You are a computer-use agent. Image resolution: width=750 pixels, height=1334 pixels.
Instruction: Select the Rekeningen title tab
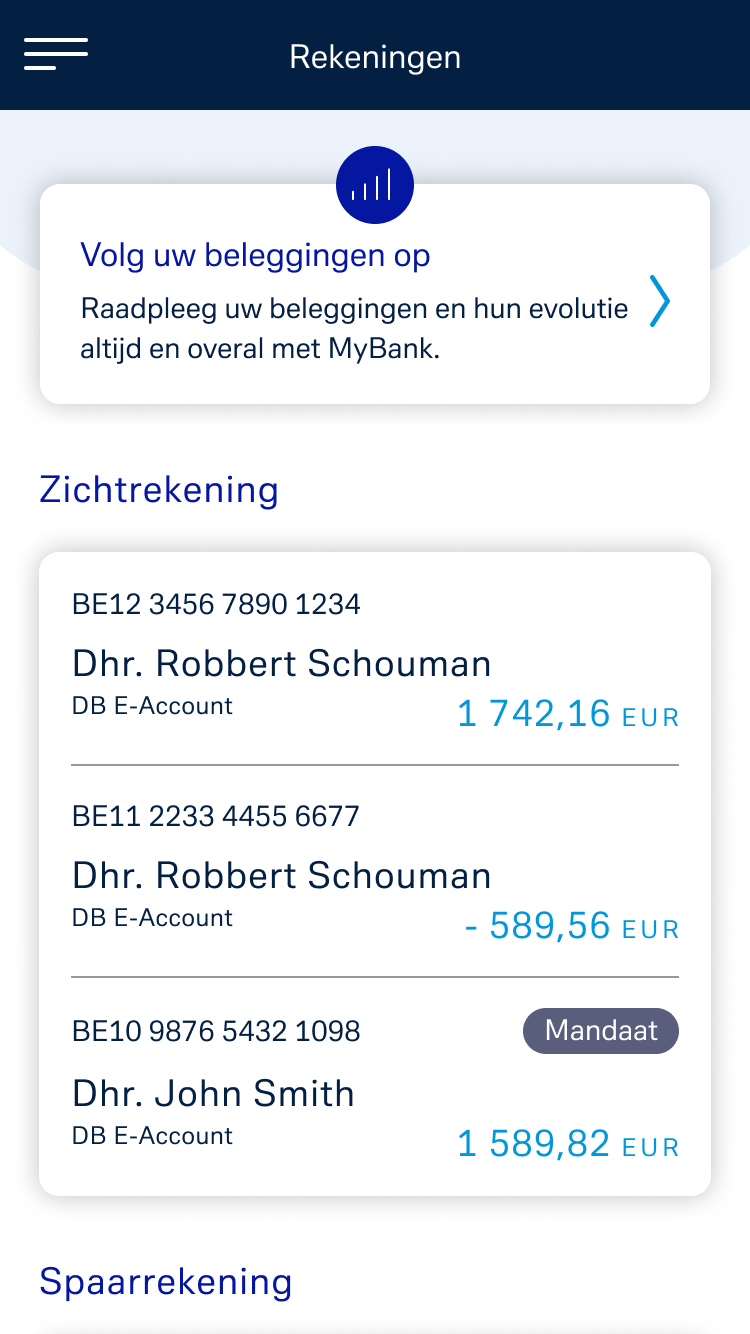pyautogui.click(x=374, y=56)
